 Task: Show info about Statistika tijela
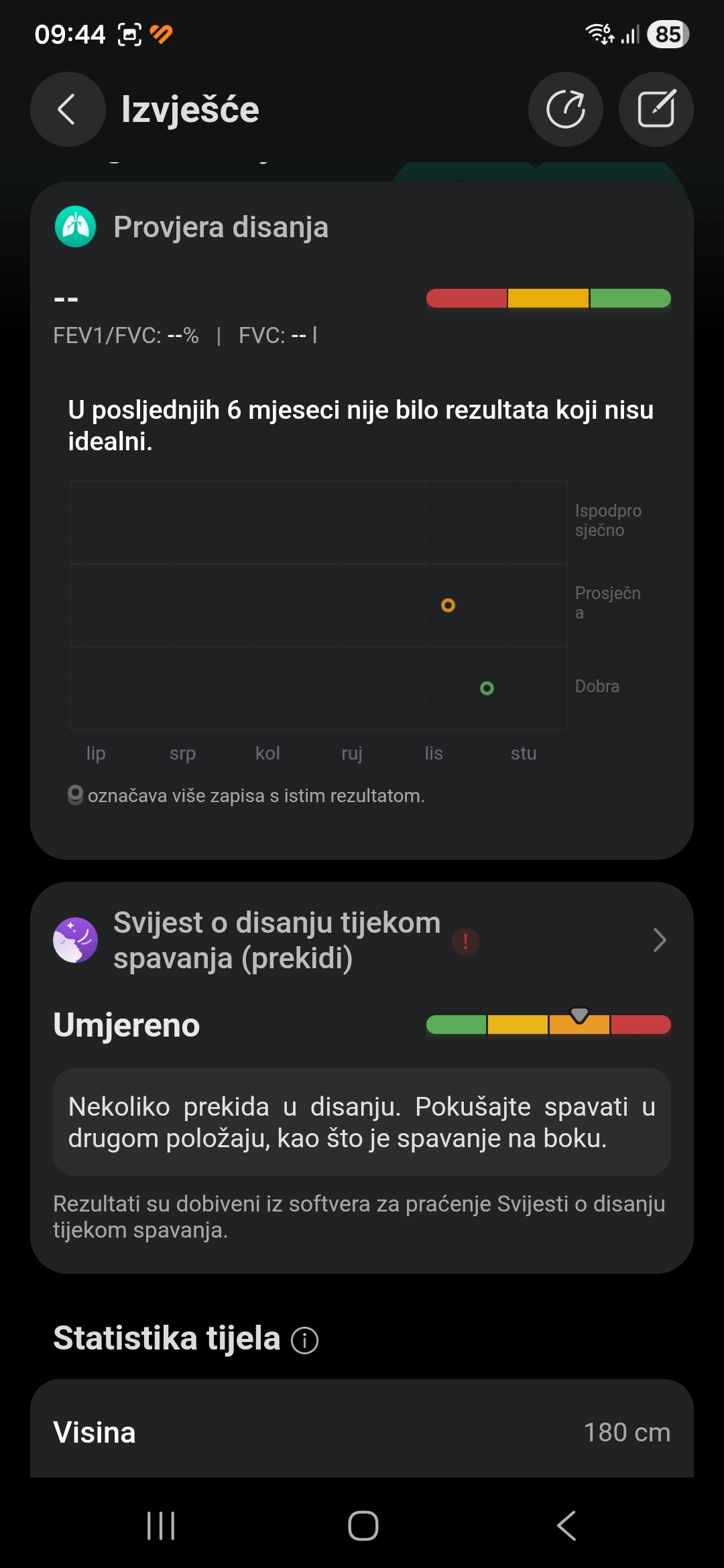point(305,1341)
